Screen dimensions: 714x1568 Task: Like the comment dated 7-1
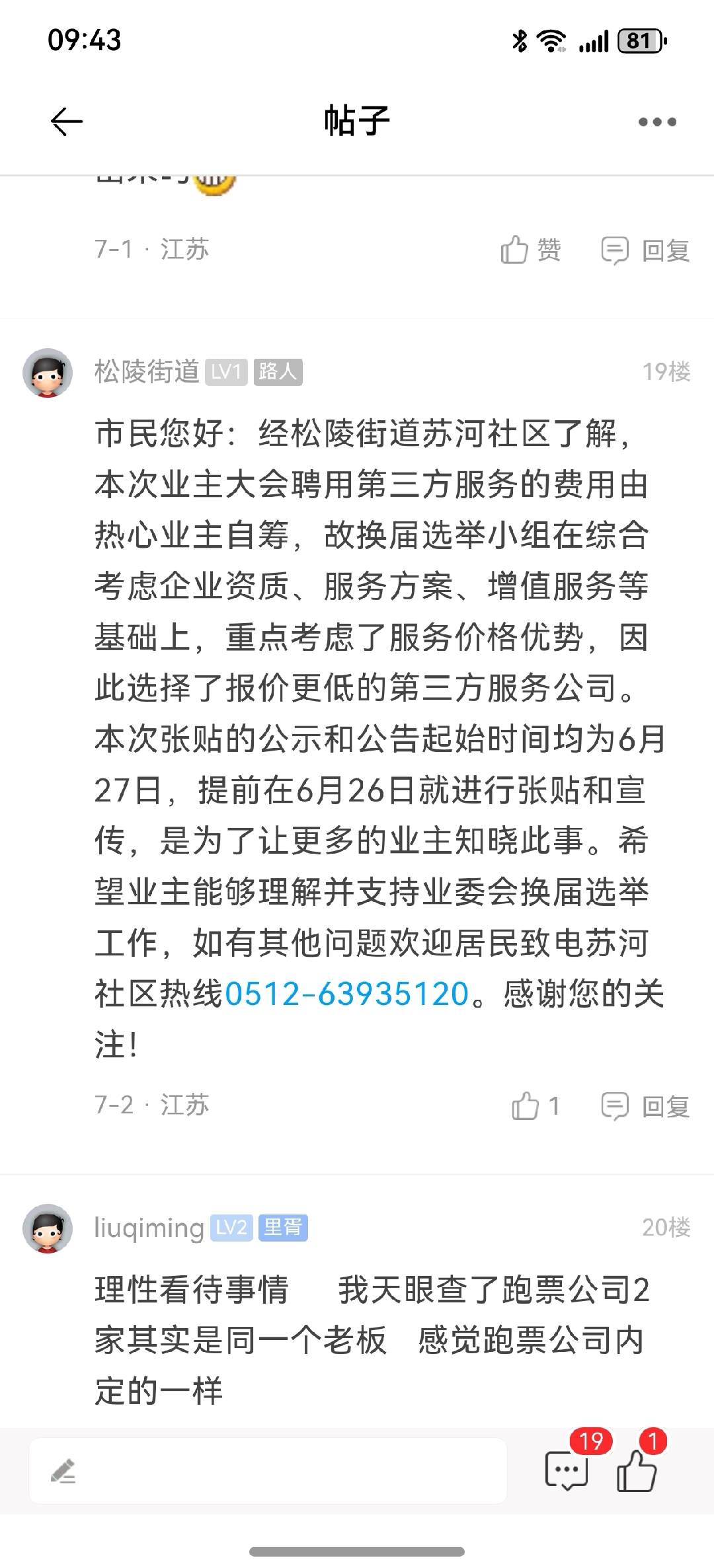531,250
